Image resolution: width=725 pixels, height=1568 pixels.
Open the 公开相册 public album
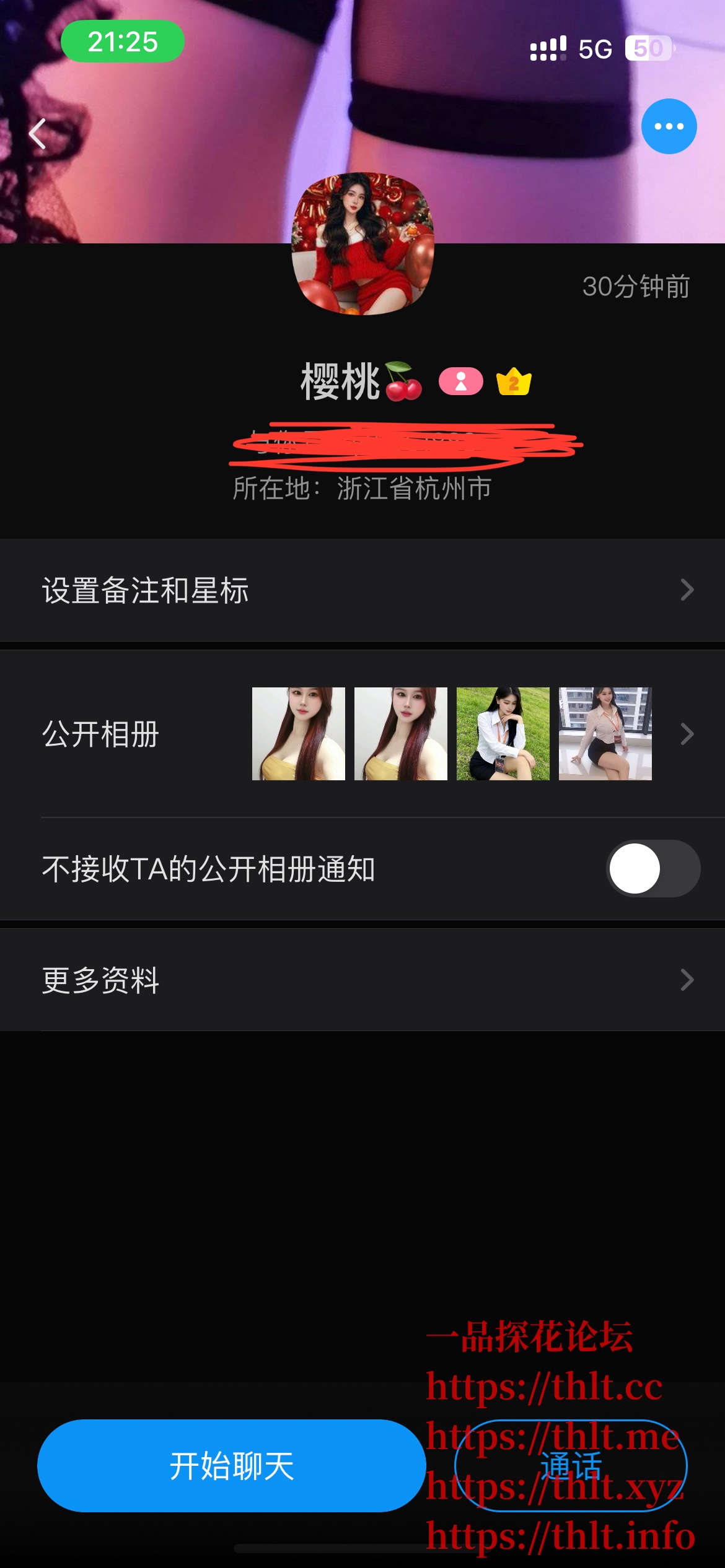(x=362, y=734)
